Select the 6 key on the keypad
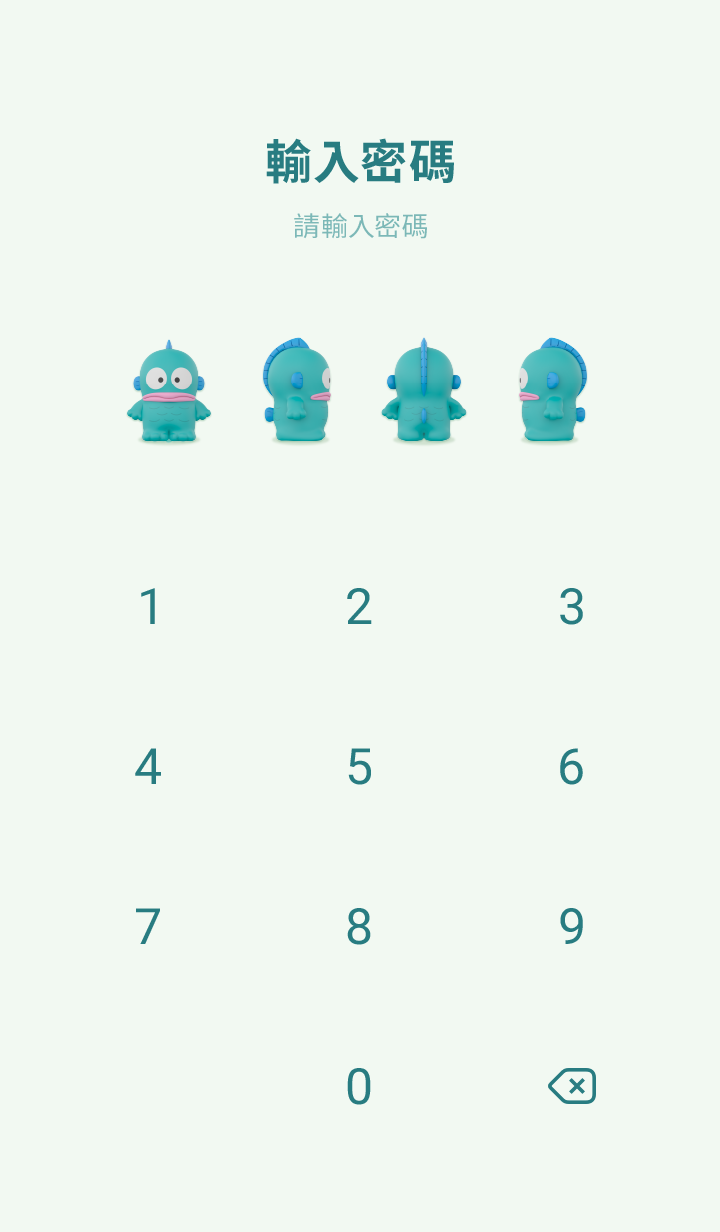The width and height of the screenshot is (720, 1232). tap(571, 767)
